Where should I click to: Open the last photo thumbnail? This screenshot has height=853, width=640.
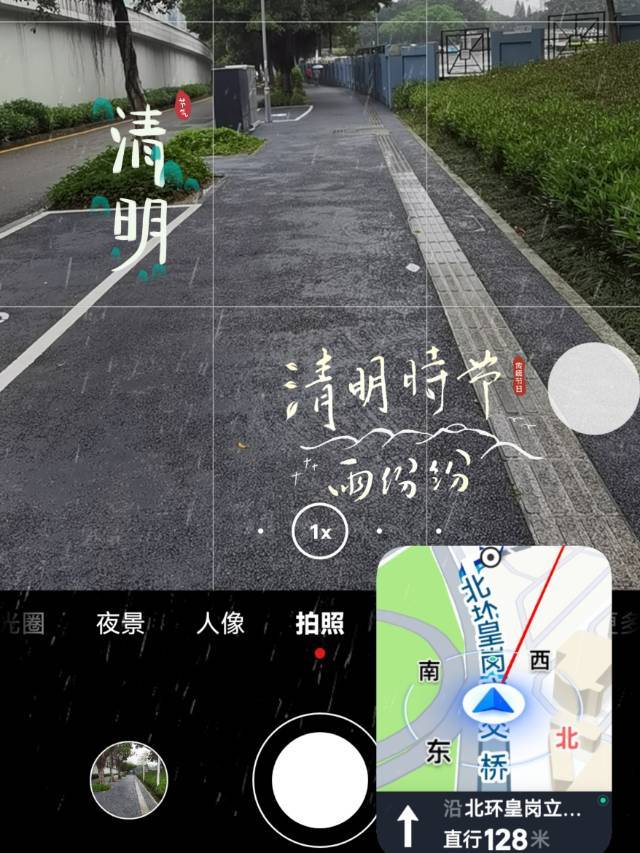[x=128, y=780]
